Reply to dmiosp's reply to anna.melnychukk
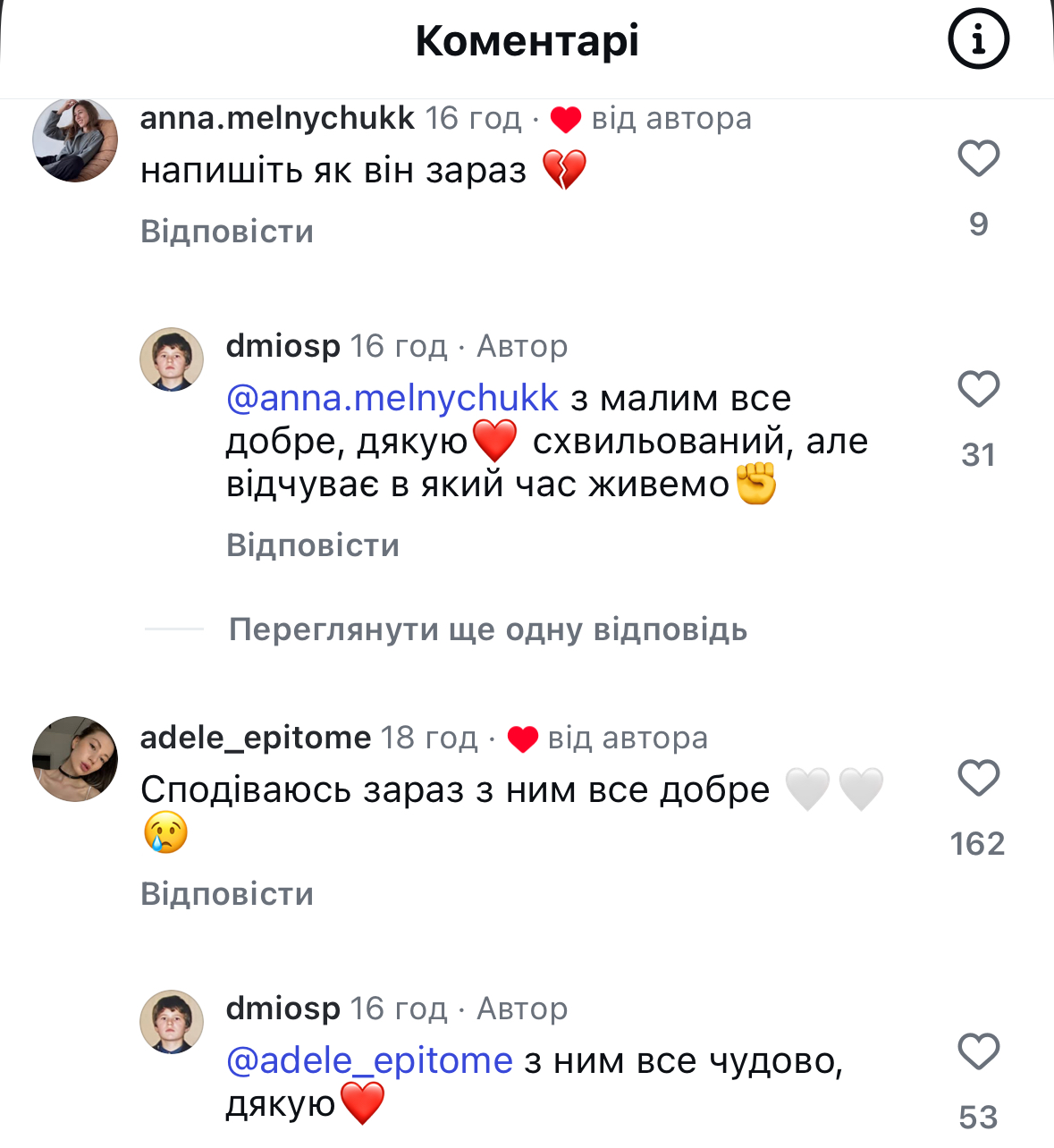Image resolution: width=1054 pixels, height=1148 pixels. (313, 545)
